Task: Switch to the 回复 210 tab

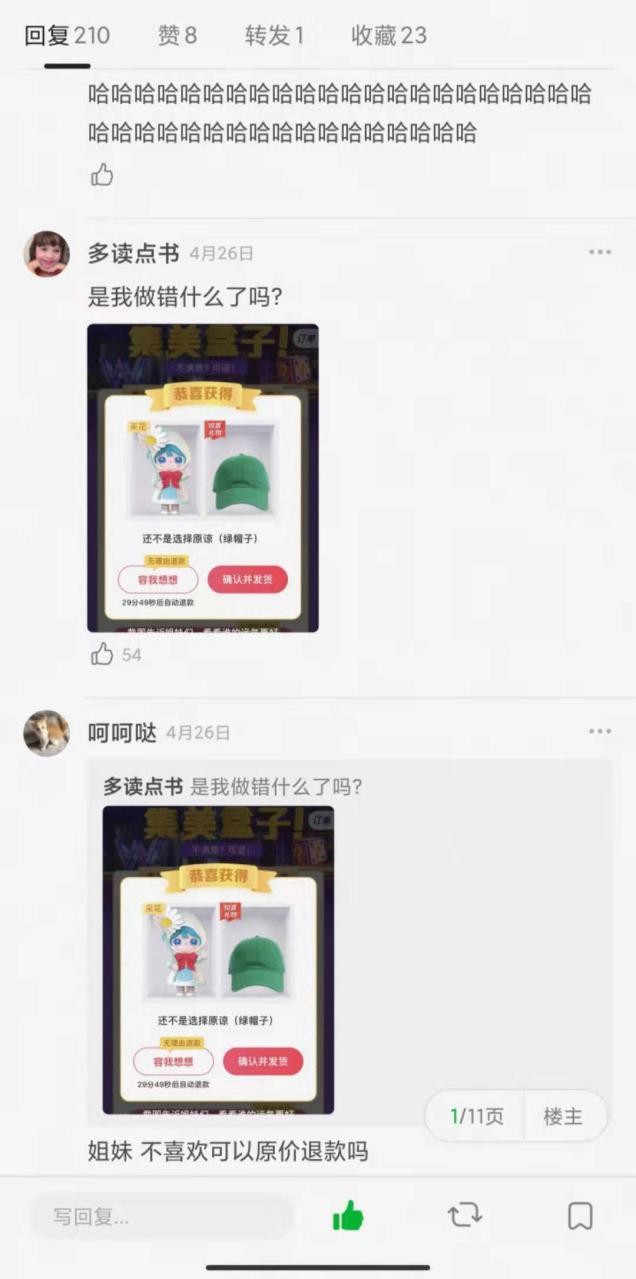Action: coord(67,36)
